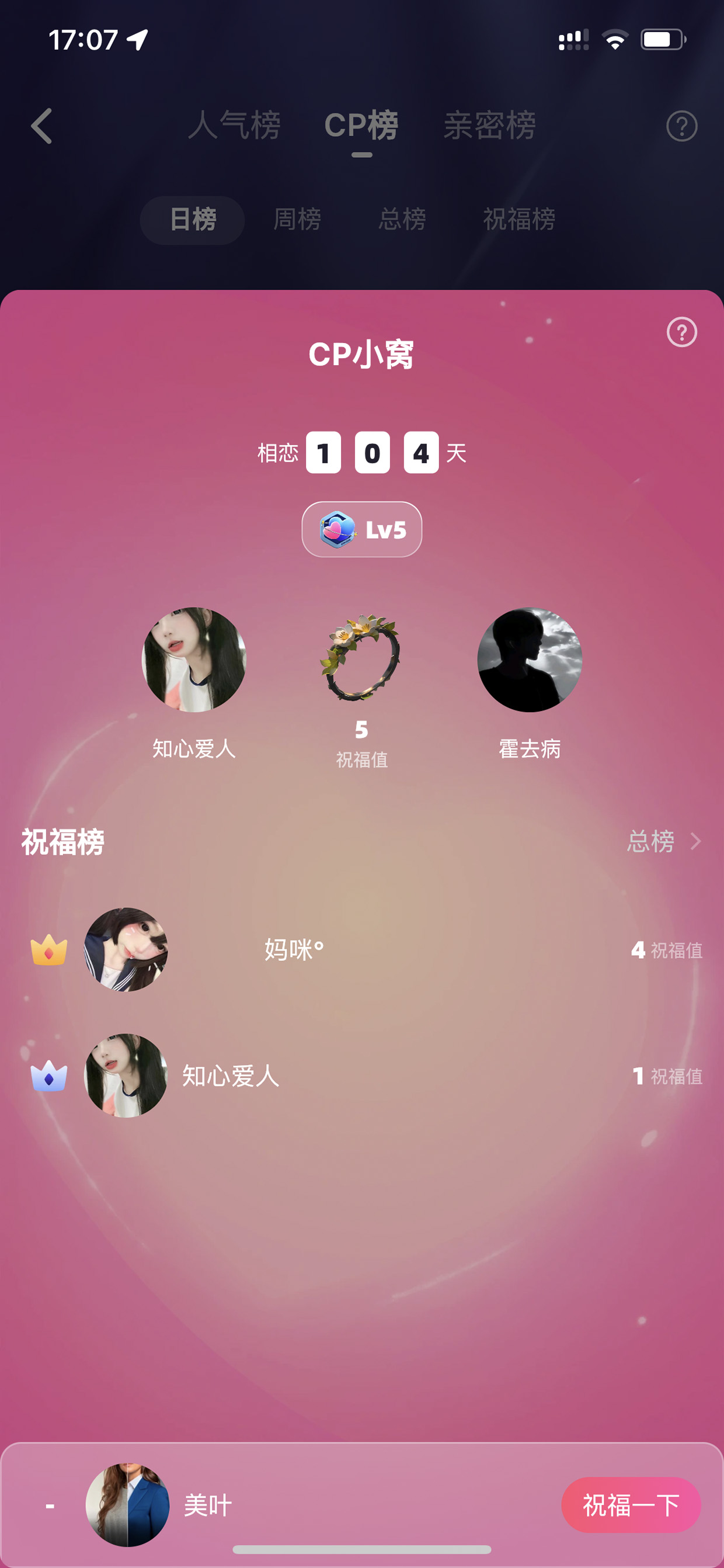Viewport: 724px width, 1568px height.
Task: Tap the 祝福一下 button
Action: coord(631,1505)
